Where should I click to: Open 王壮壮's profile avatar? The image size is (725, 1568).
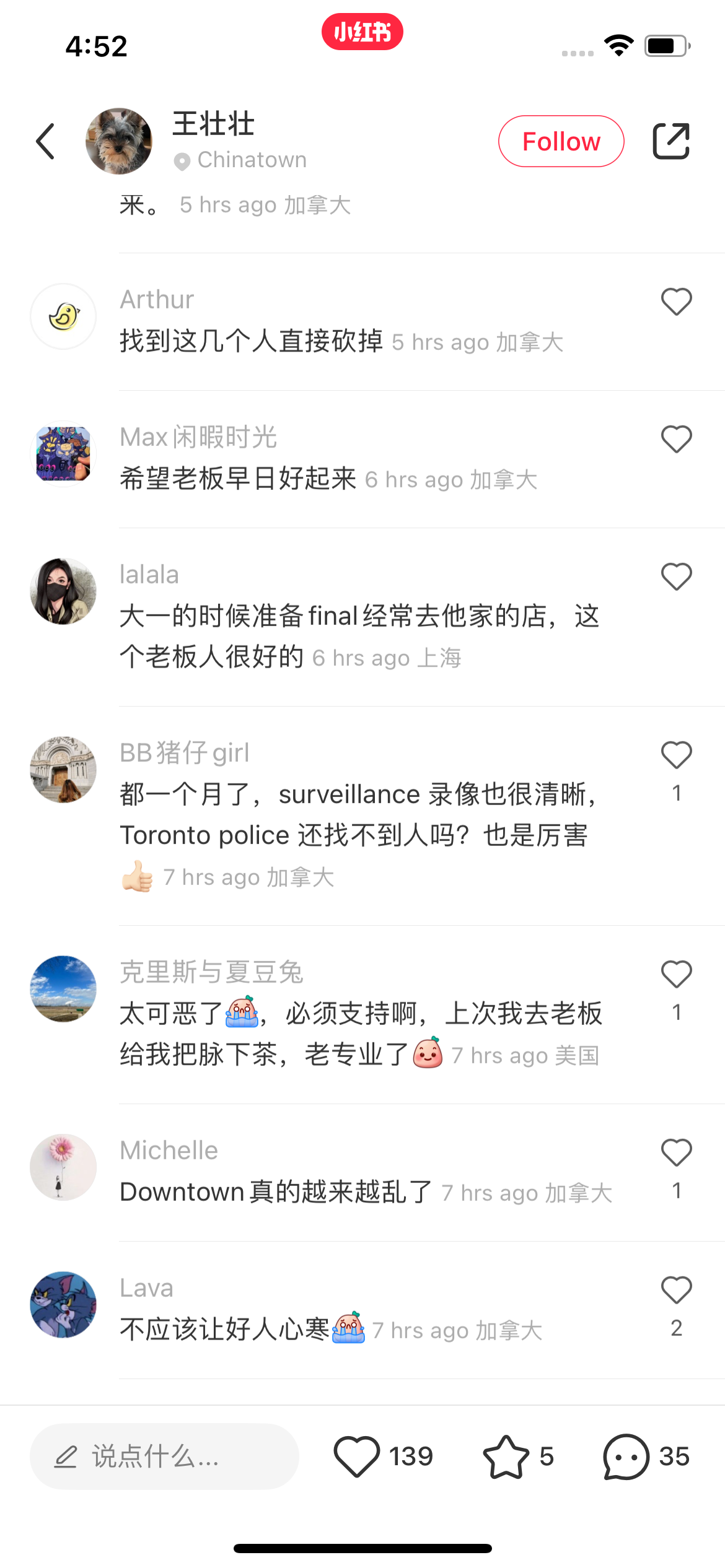pos(119,141)
